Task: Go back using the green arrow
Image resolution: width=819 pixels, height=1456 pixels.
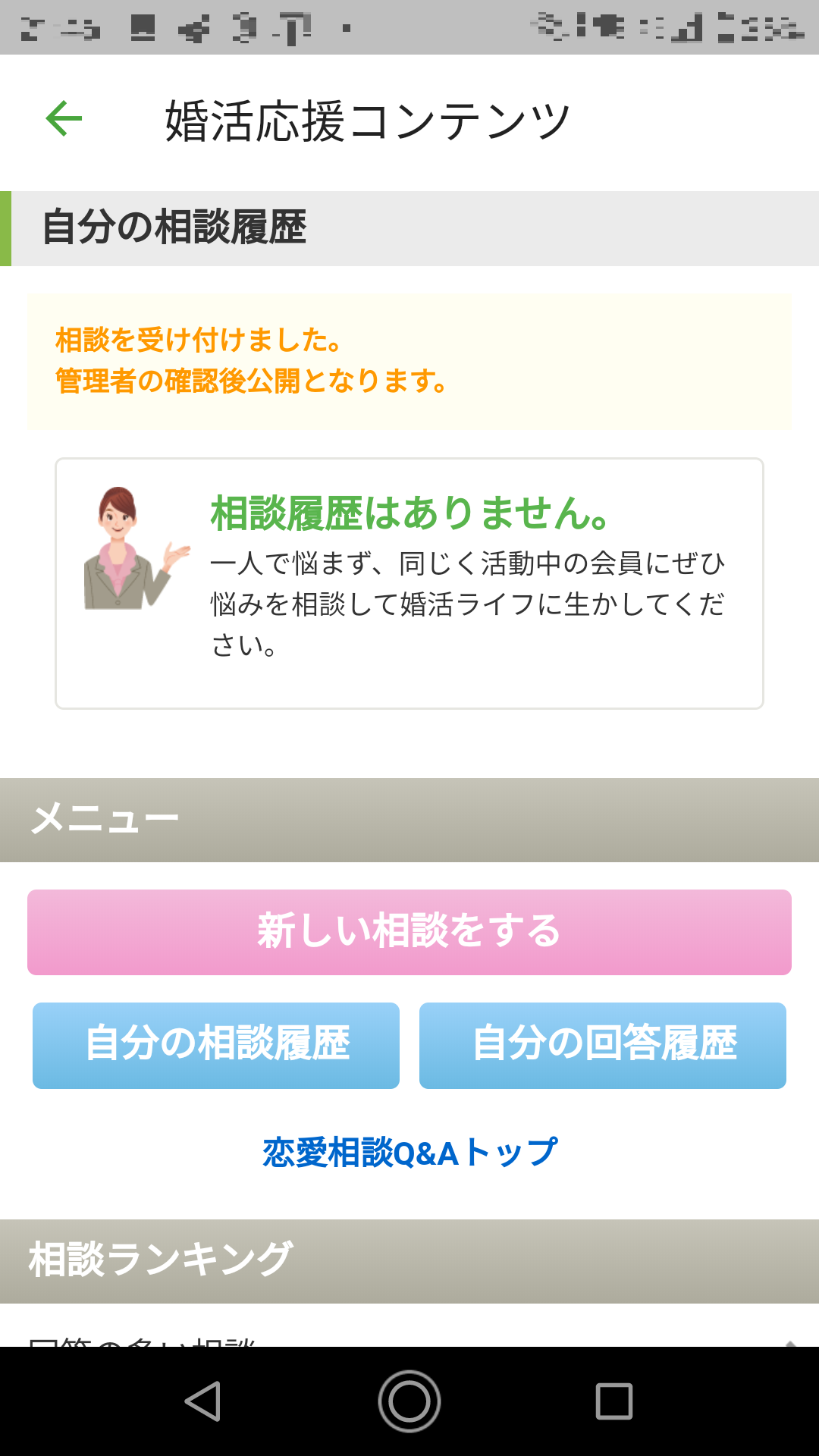Action: point(64,119)
